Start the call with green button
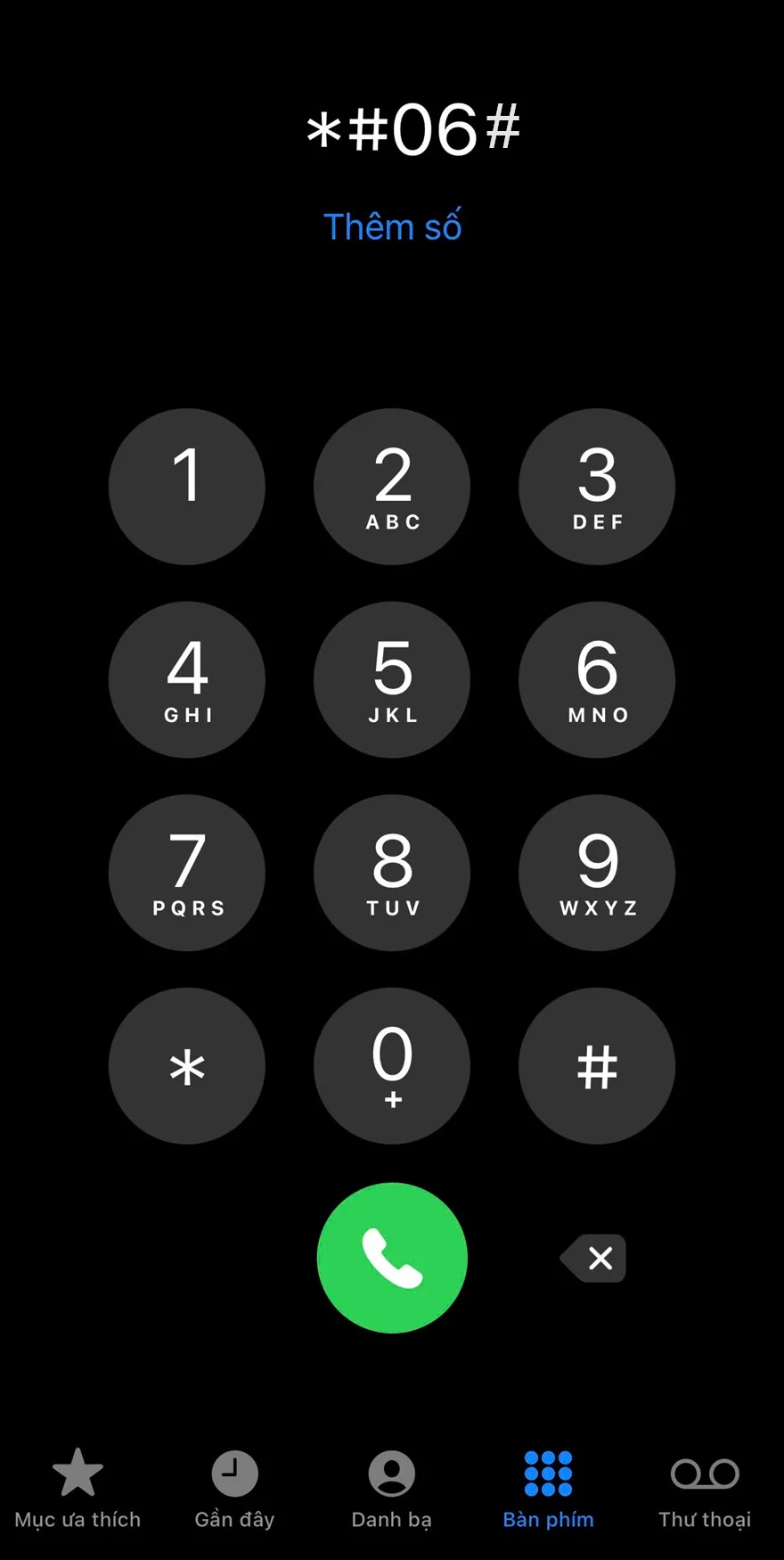This screenshot has width=784, height=1560. pos(392,1258)
